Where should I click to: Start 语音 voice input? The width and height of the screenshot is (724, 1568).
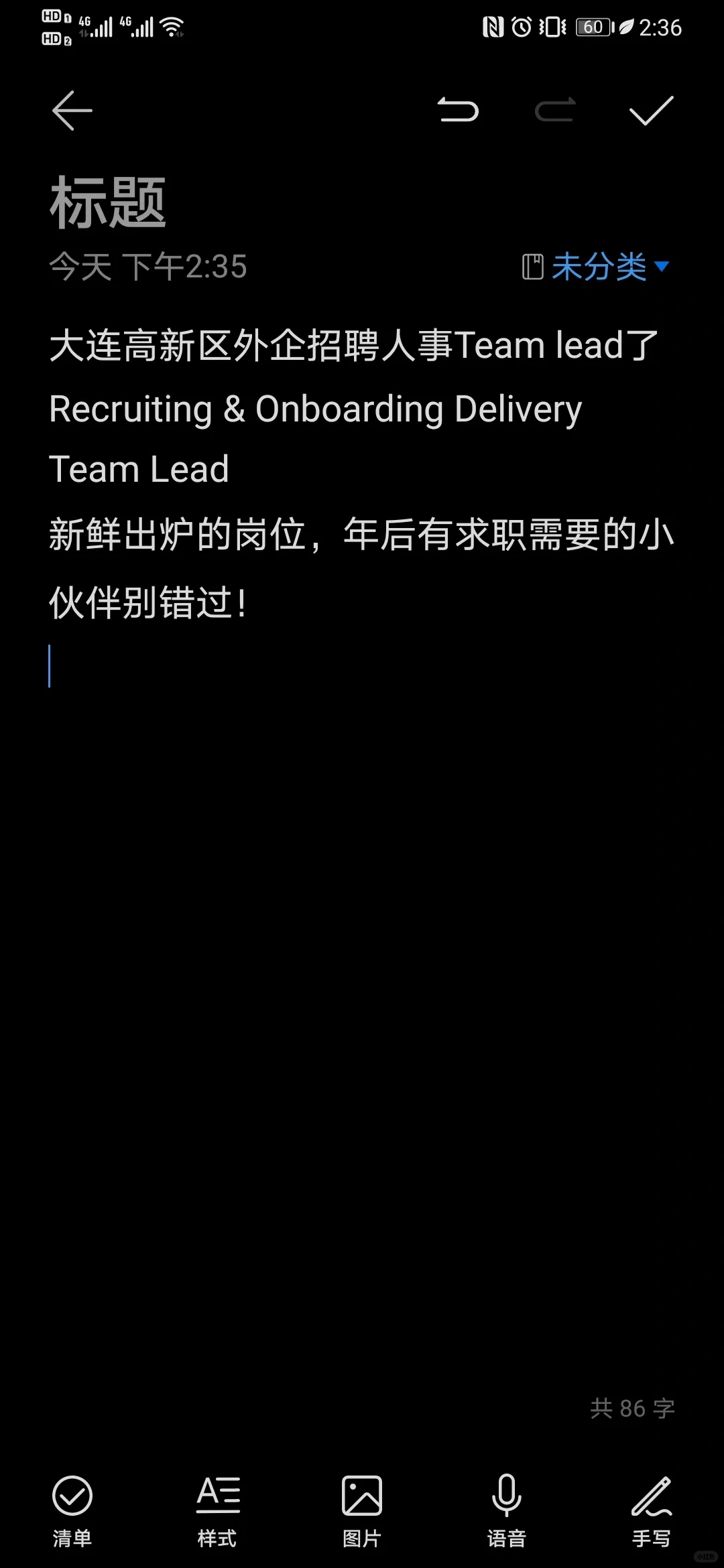(507, 1510)
